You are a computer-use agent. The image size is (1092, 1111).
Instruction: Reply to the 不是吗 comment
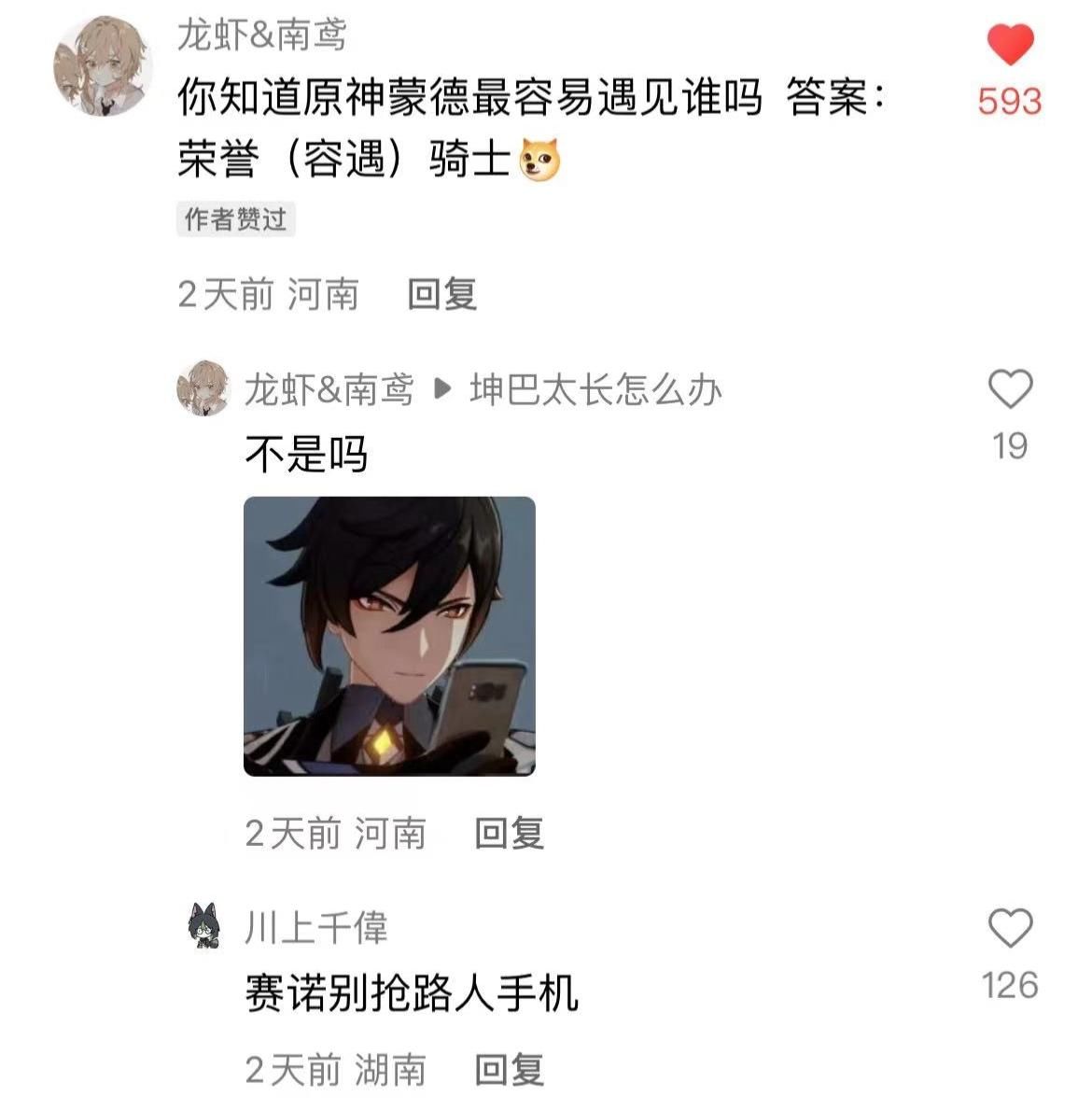(509, 833)
